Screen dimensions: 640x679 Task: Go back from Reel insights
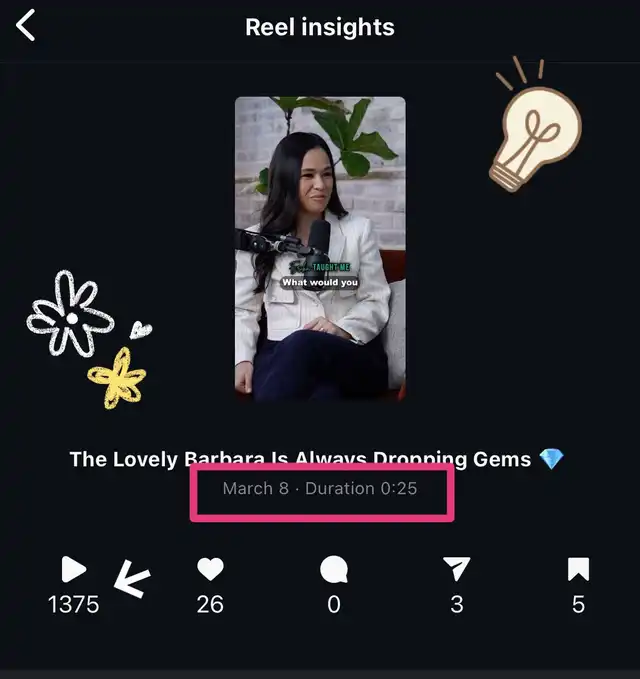click(26, 26)
